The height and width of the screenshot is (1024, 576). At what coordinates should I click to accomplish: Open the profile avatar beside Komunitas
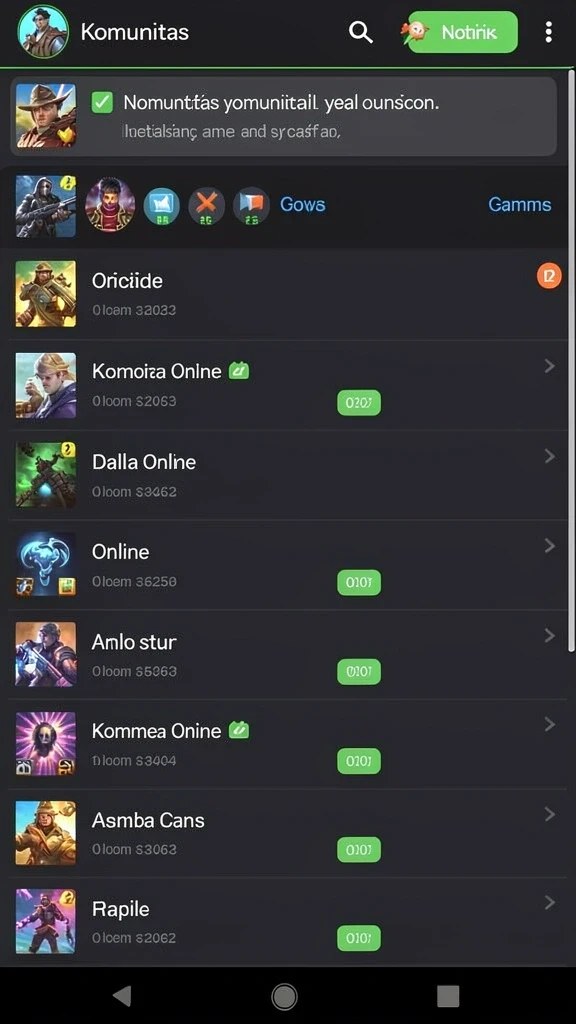(43, 31)
